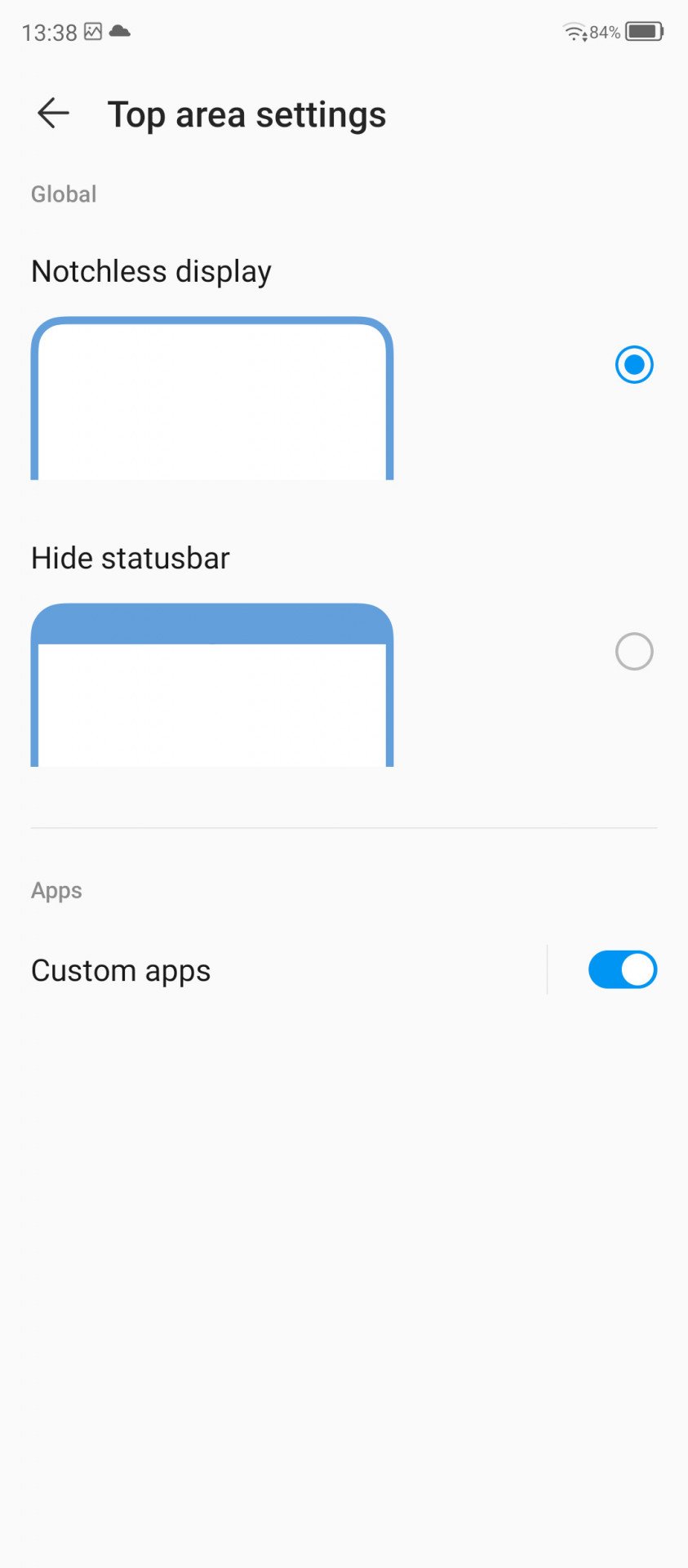Choose the Hide statusbar radio button
Image resolution: width=688 pixels, height=1568 pixels.
pyautogui.click(x=634, y=651)
